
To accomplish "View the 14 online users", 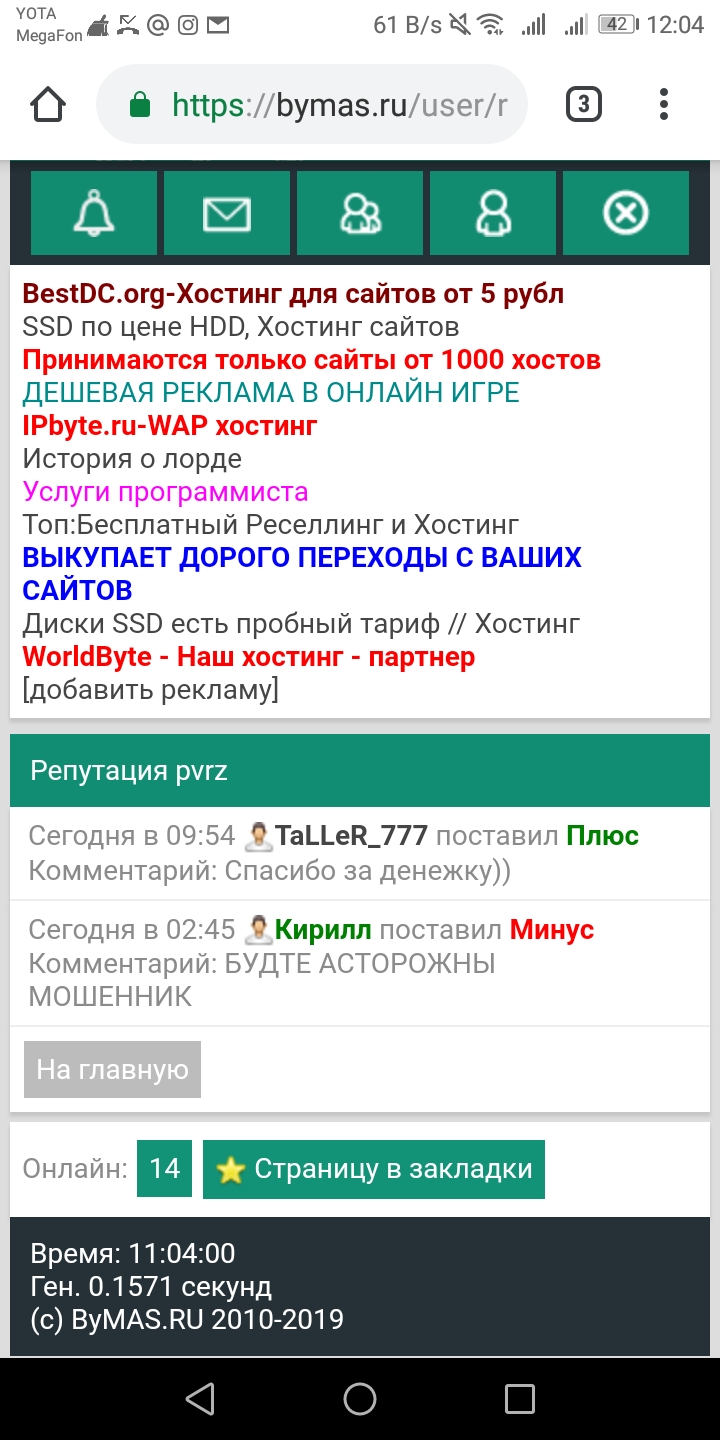I will coord(164,1168).
